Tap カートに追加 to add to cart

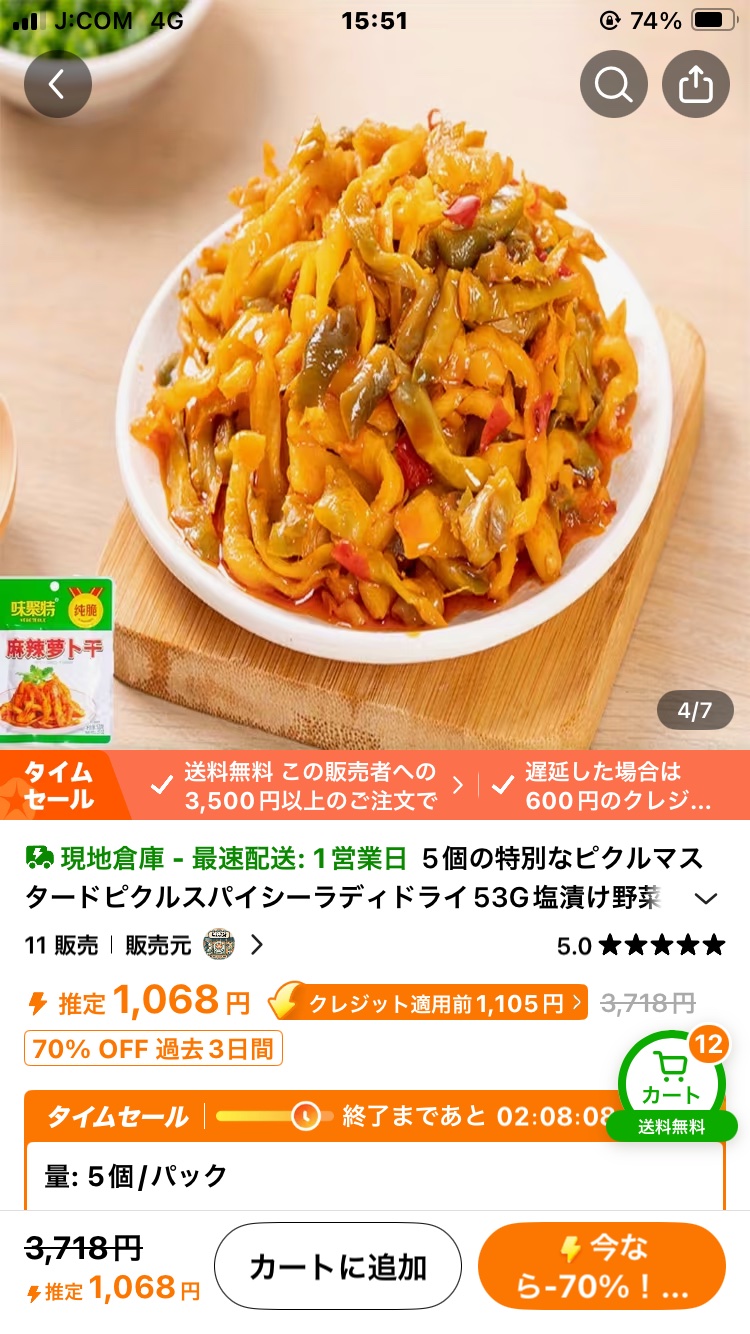pos(337,1267)
